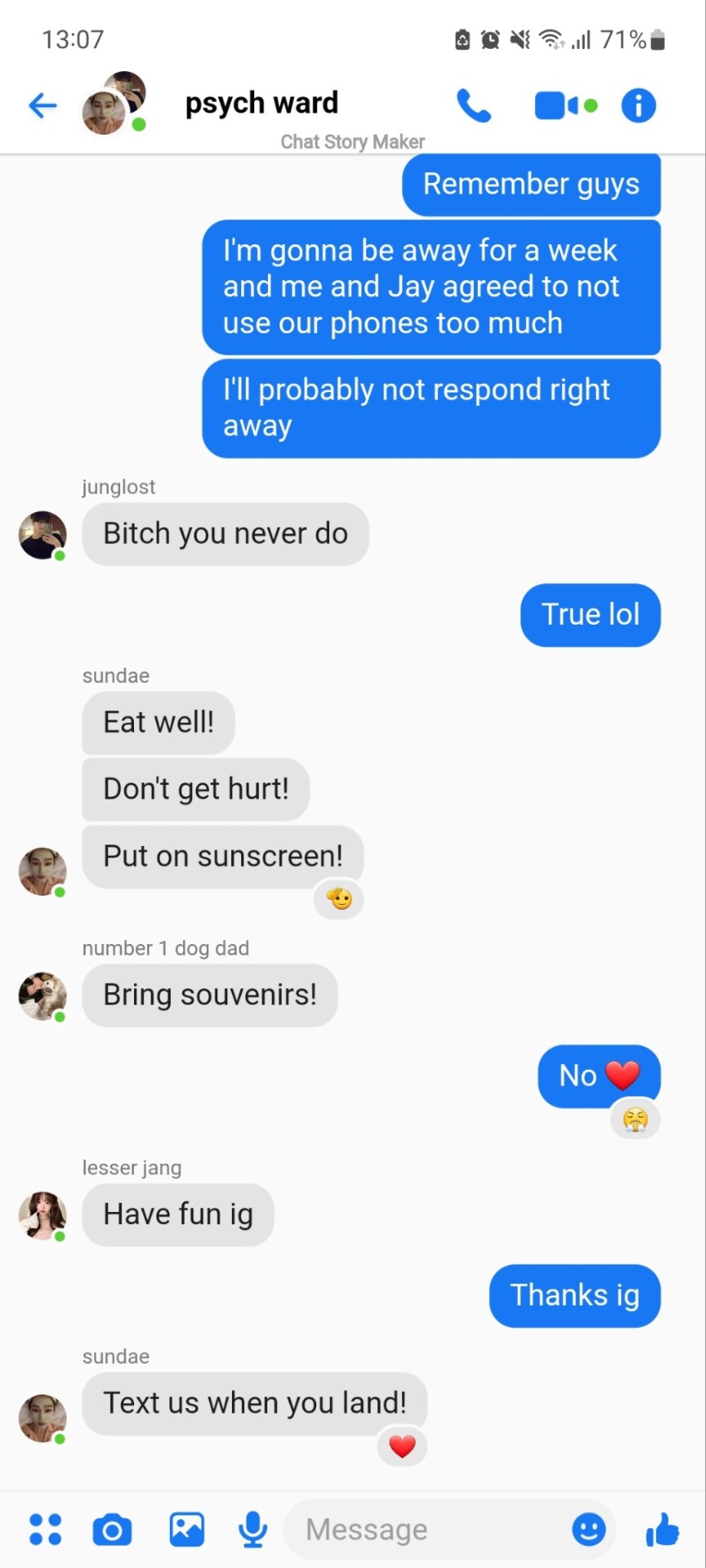Viewport: 706px width, 1568px height.
Task: Start a voice call with psych ward
Action: [x=474, y=105]
